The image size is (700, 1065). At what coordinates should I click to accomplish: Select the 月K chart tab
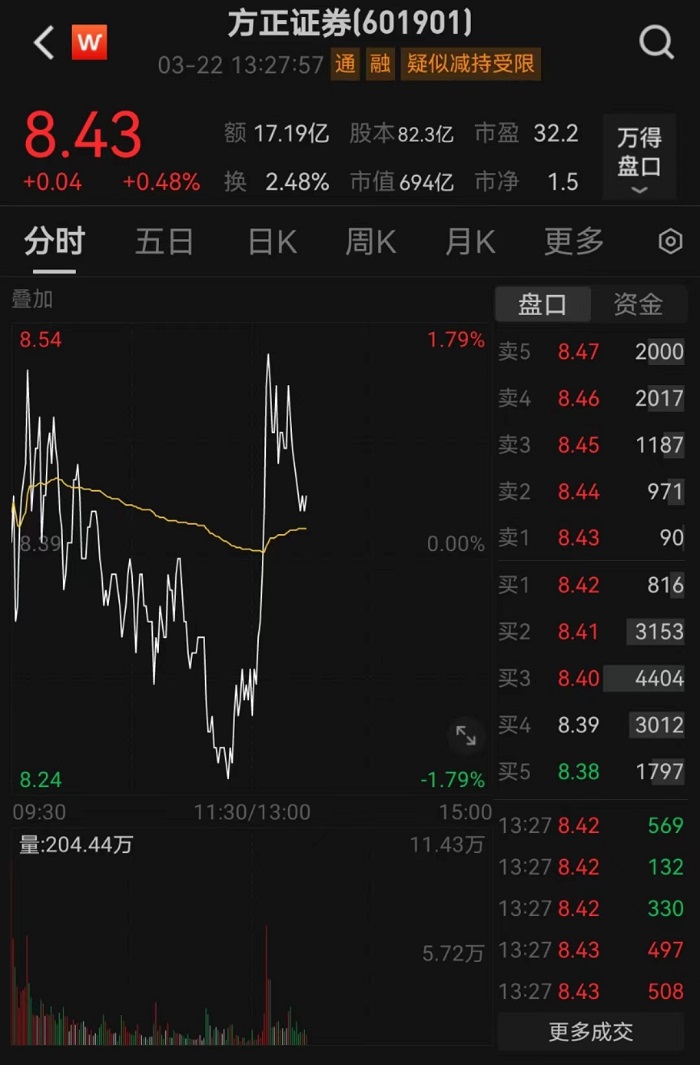point(470,242)
